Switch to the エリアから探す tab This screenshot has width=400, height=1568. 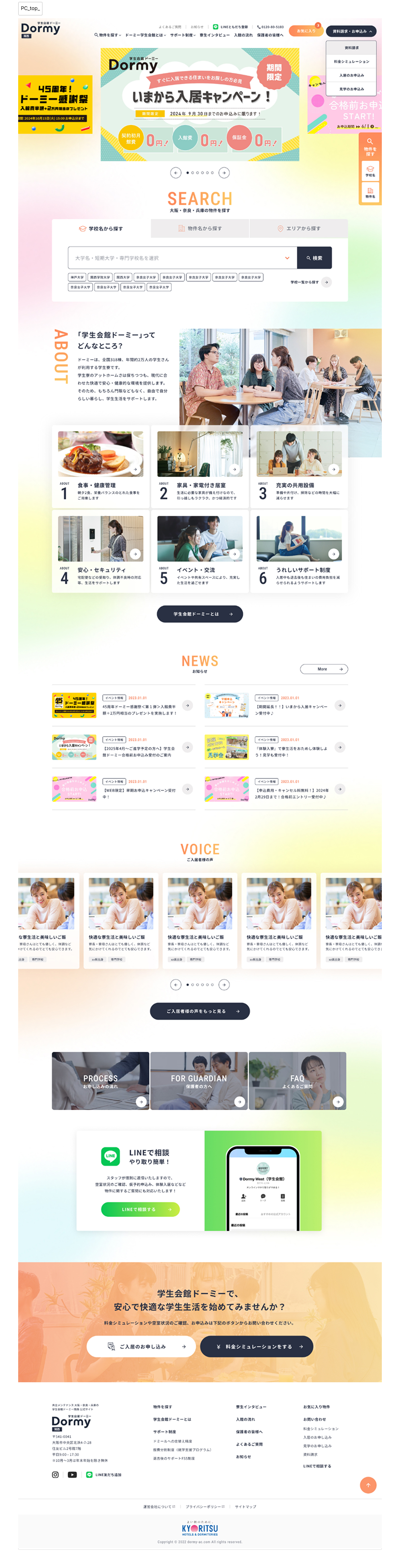(298, 229)
